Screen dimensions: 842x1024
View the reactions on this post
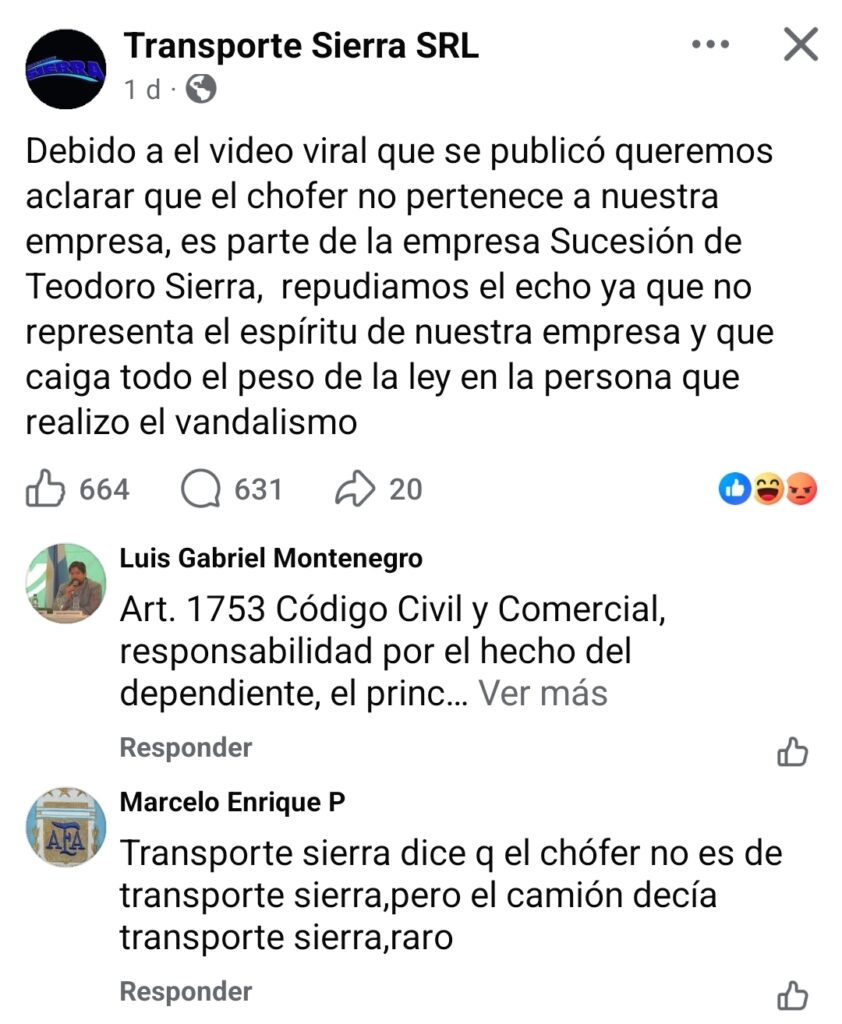(768, 489)
